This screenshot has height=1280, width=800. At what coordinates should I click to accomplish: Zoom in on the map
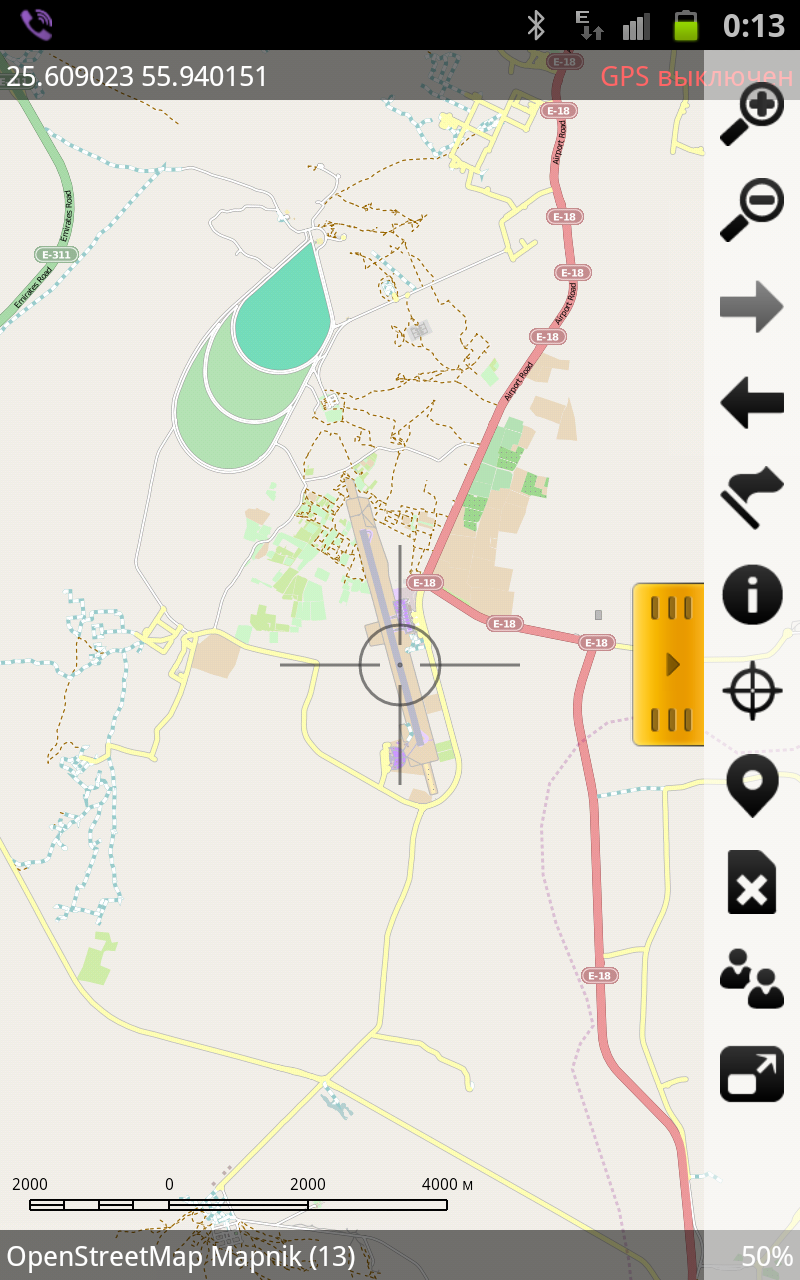pos(752,115)
